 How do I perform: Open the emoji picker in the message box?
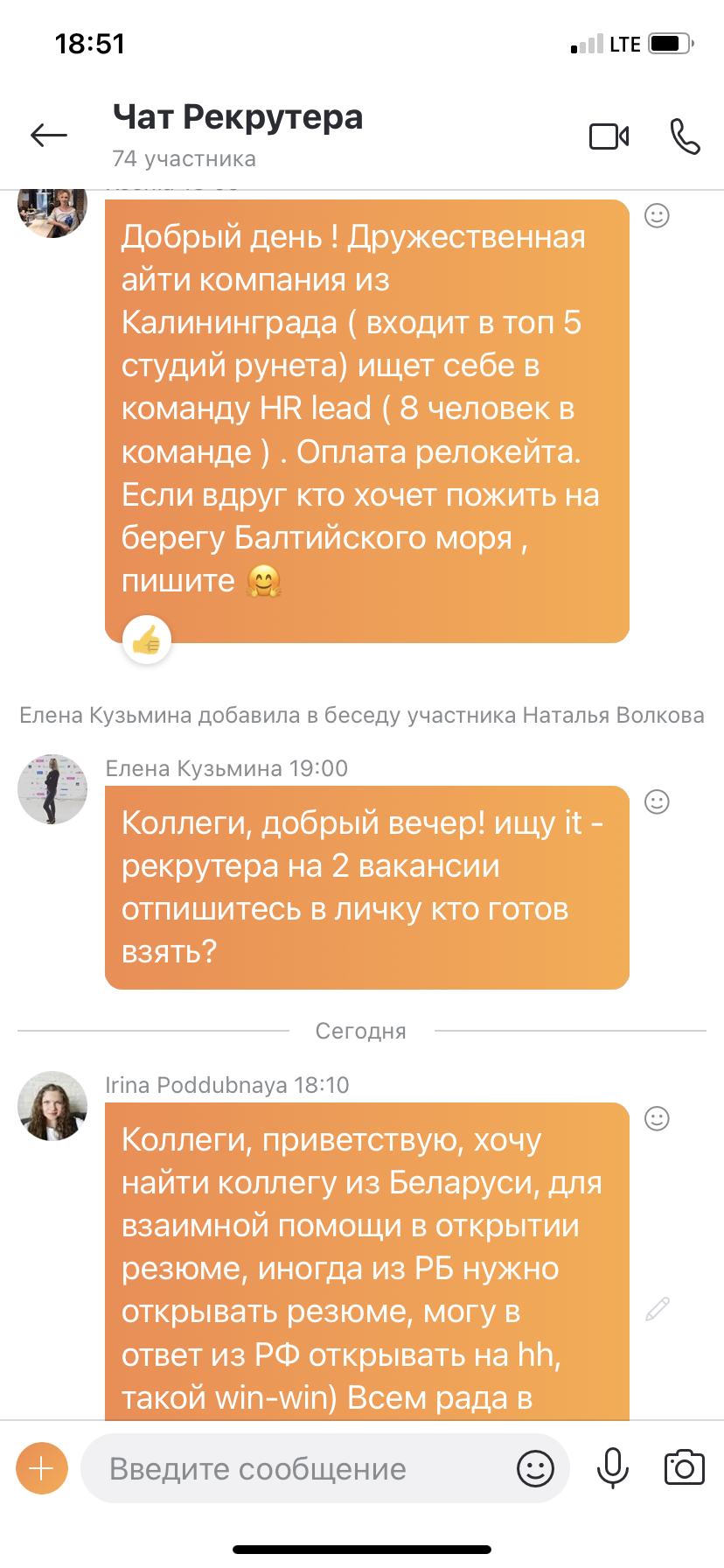535,1469
